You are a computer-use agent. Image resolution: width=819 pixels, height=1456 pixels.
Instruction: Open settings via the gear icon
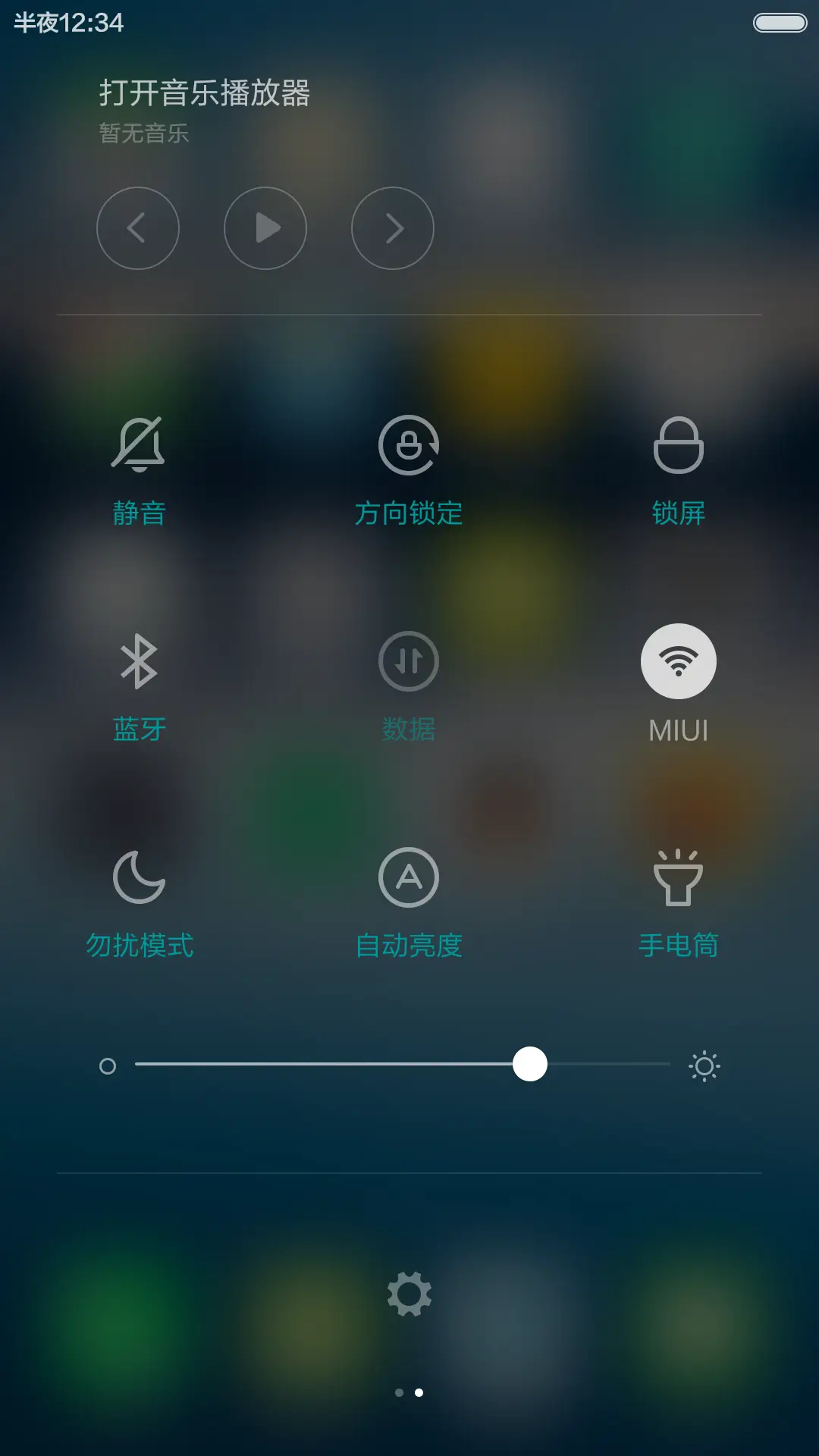(x=409, y=1294)
